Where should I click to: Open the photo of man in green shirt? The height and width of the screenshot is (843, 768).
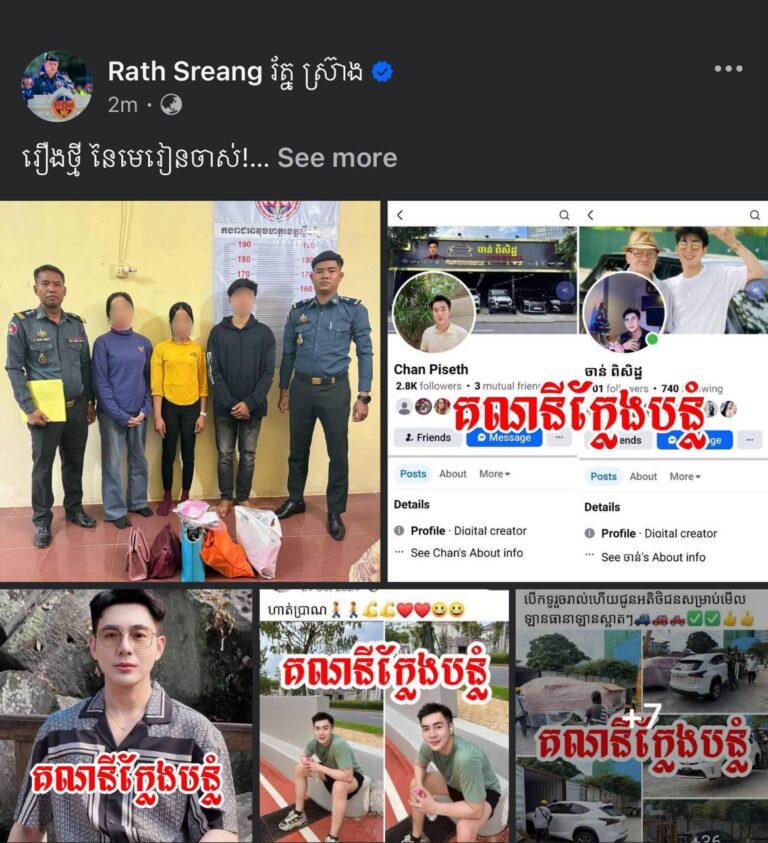pos(384,715)
